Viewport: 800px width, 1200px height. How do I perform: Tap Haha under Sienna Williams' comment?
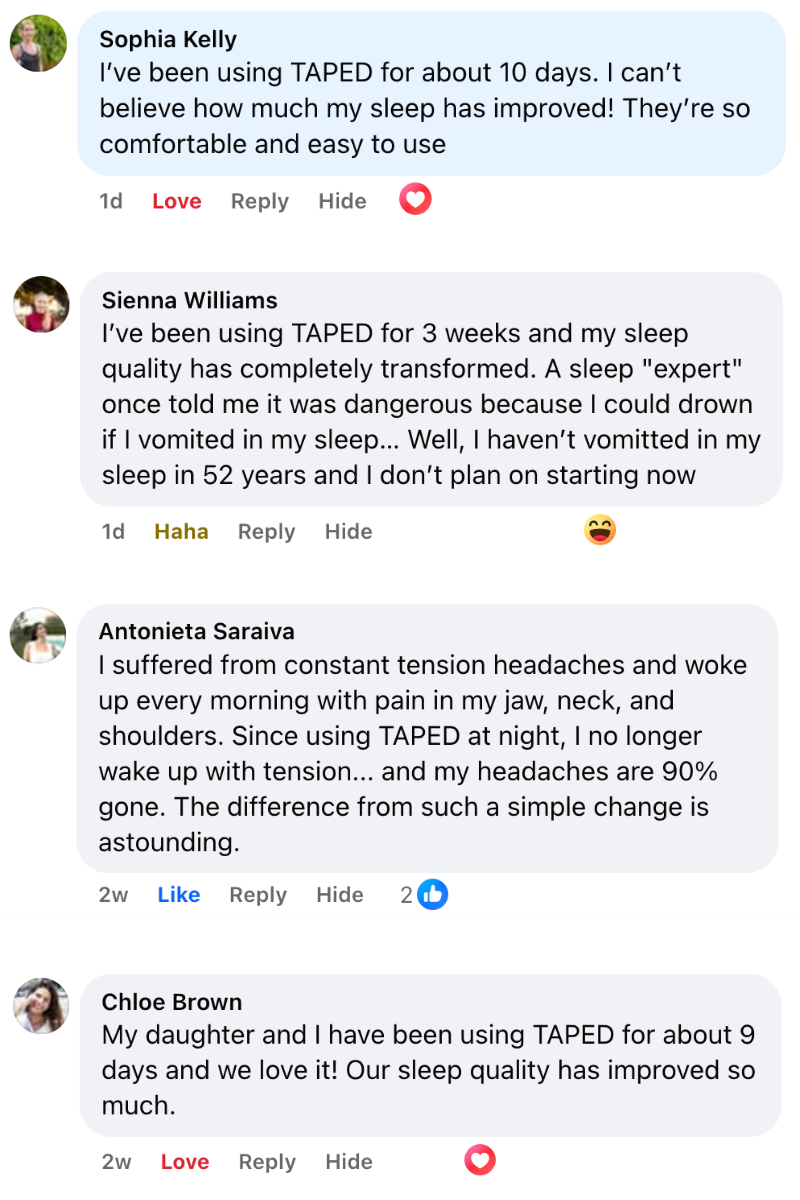[x=181, y=532]
